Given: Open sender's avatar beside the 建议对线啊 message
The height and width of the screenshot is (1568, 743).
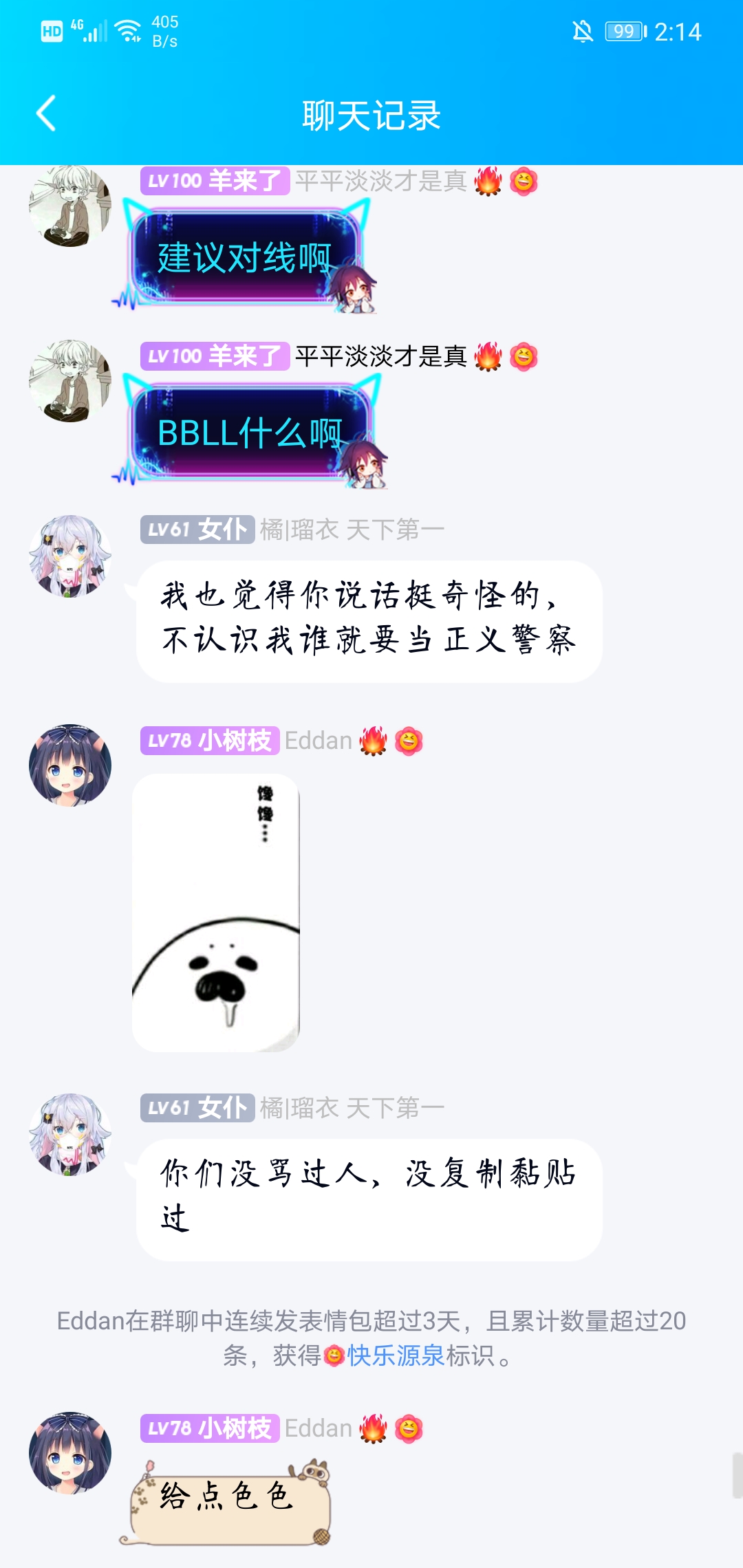Looking at the screenshot, I should [70, 205].
